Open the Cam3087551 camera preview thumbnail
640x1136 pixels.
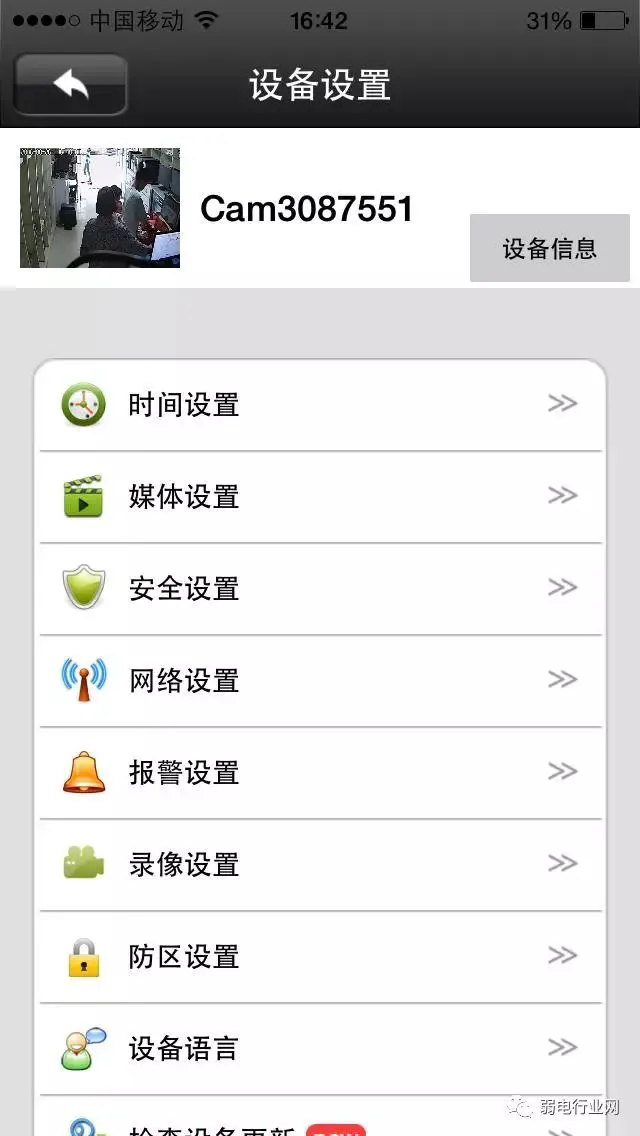coord(100,208)
